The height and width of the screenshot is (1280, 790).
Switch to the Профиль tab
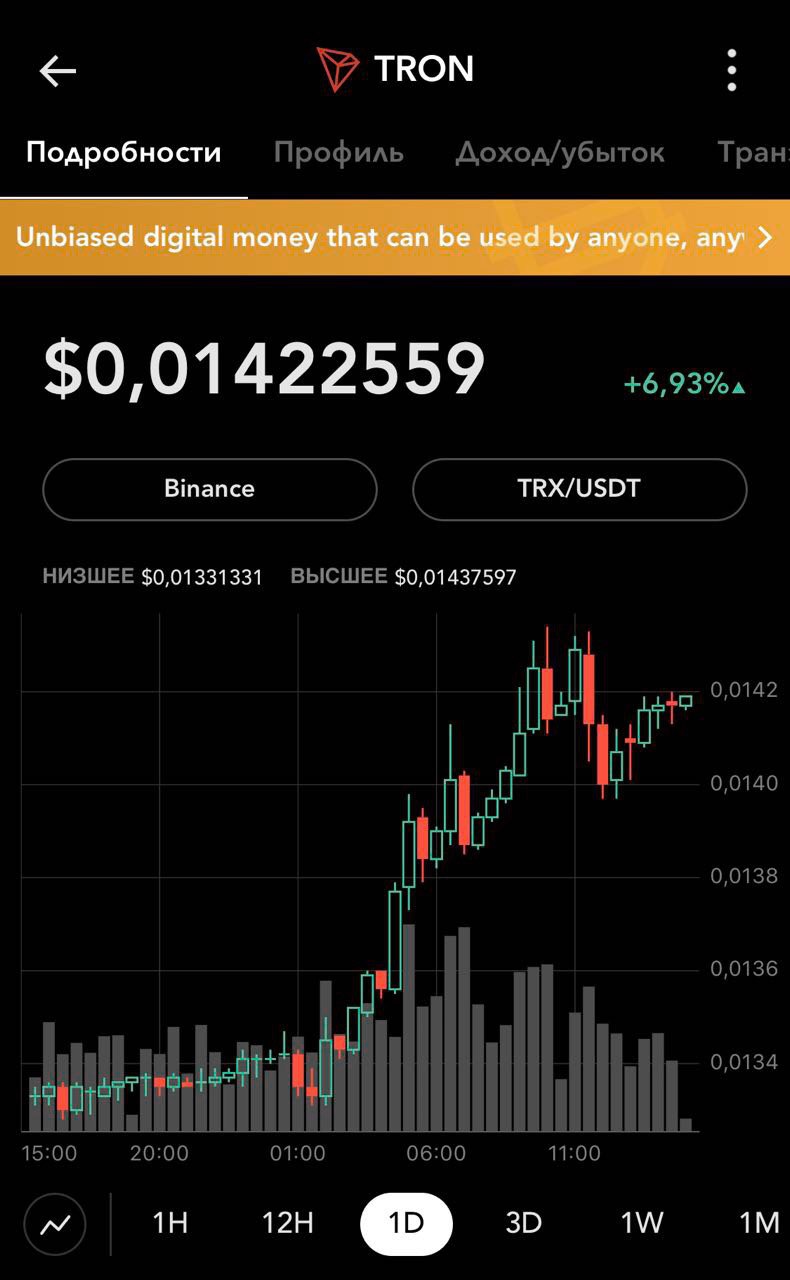(339, 153)
